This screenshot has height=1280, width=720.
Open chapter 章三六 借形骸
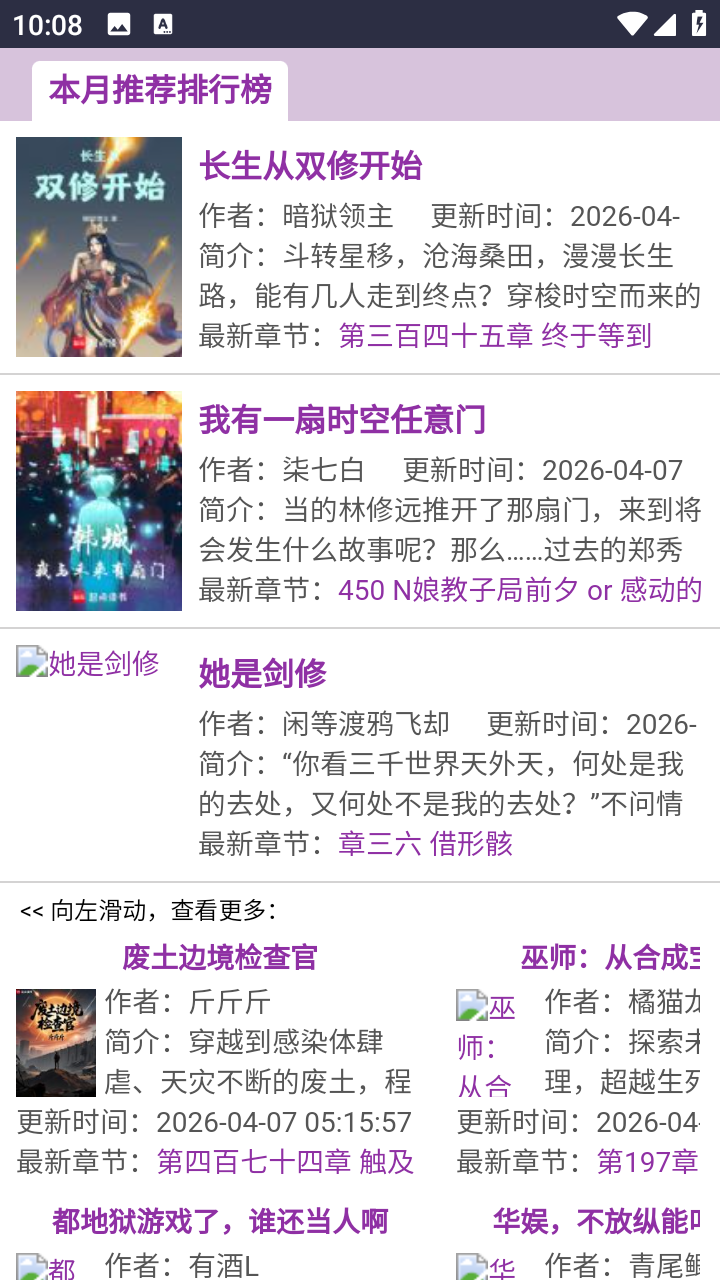(427, 845)
